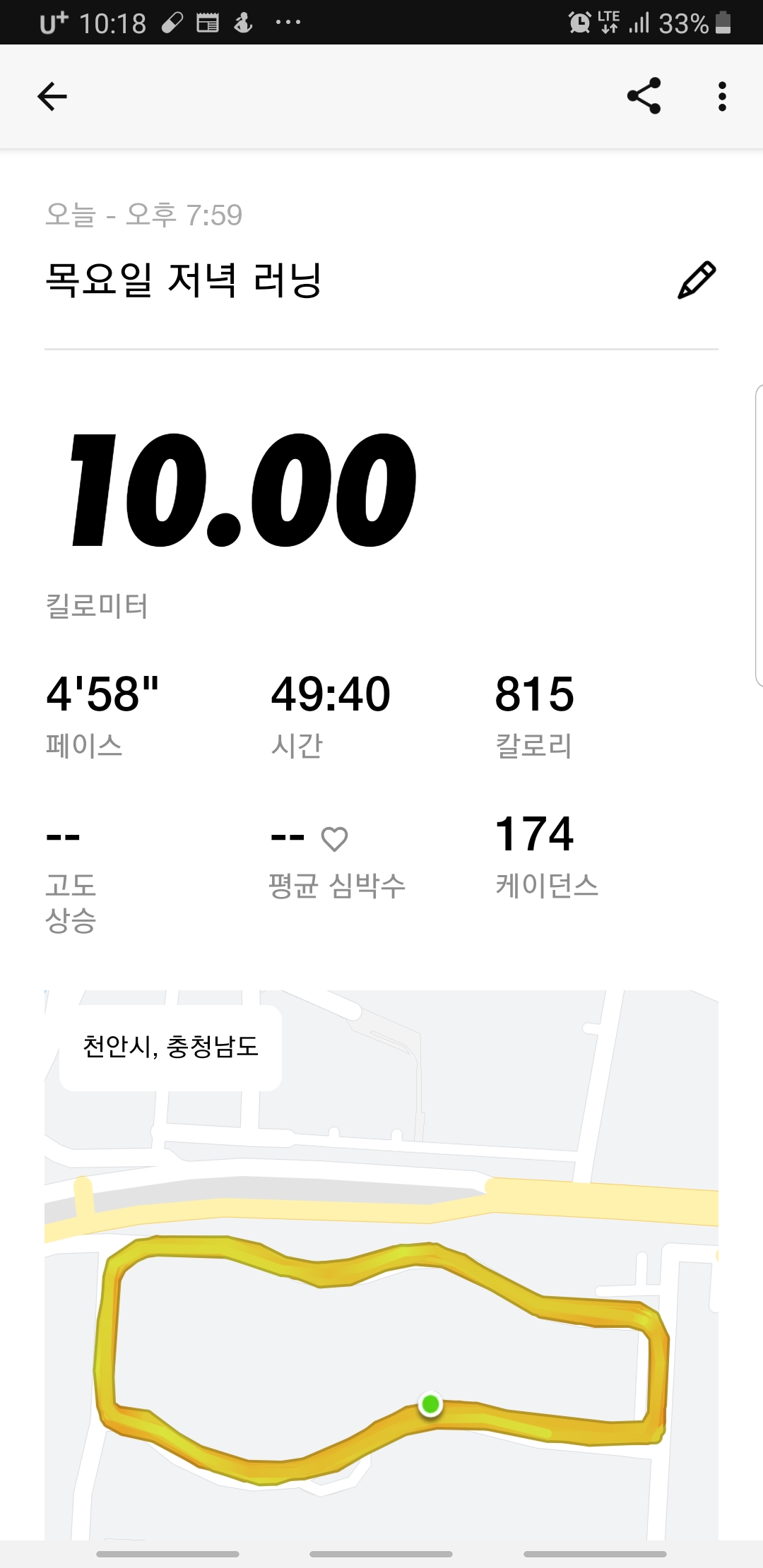Go back with the arrow icon
This screenshot has width=763, height=1568.
coord(52,96)
